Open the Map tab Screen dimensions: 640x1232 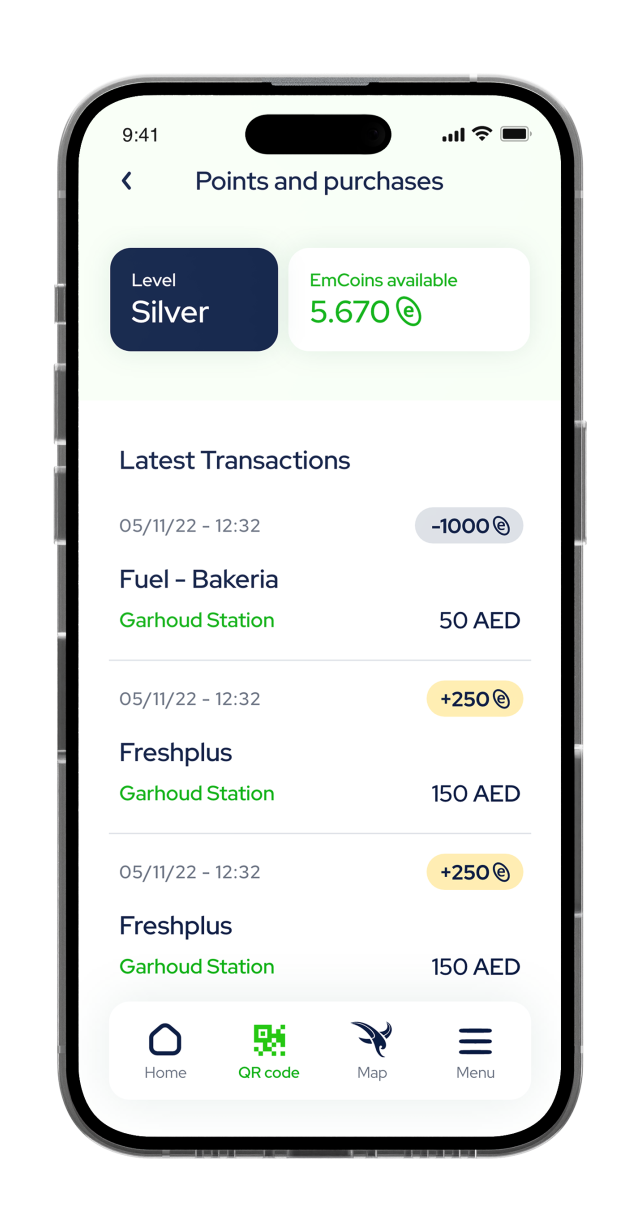point(372,1050)
